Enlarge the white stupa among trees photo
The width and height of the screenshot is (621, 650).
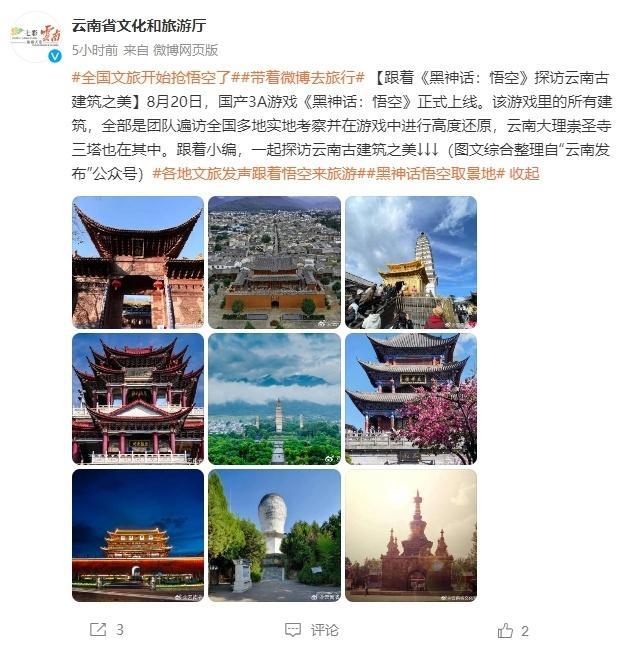(x=274, y=535)
